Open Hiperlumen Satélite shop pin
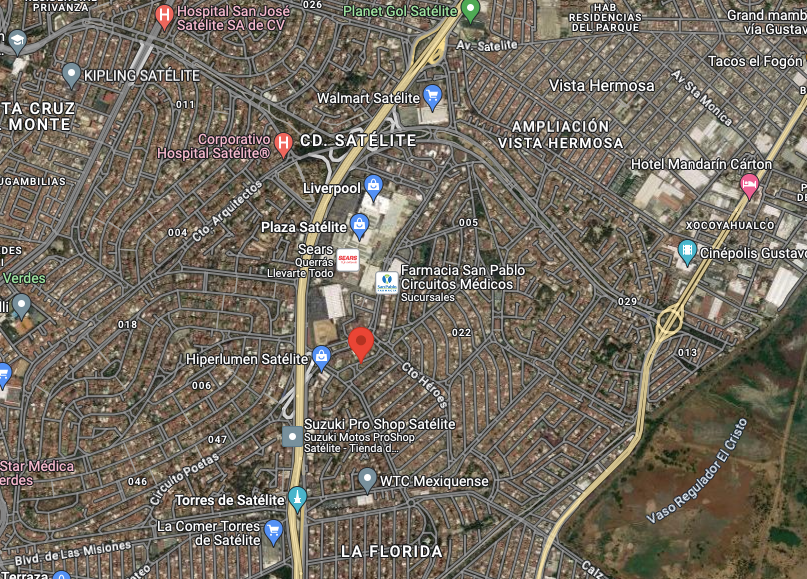The height and width of the screenshot is (579, 807). pos(321,358)
